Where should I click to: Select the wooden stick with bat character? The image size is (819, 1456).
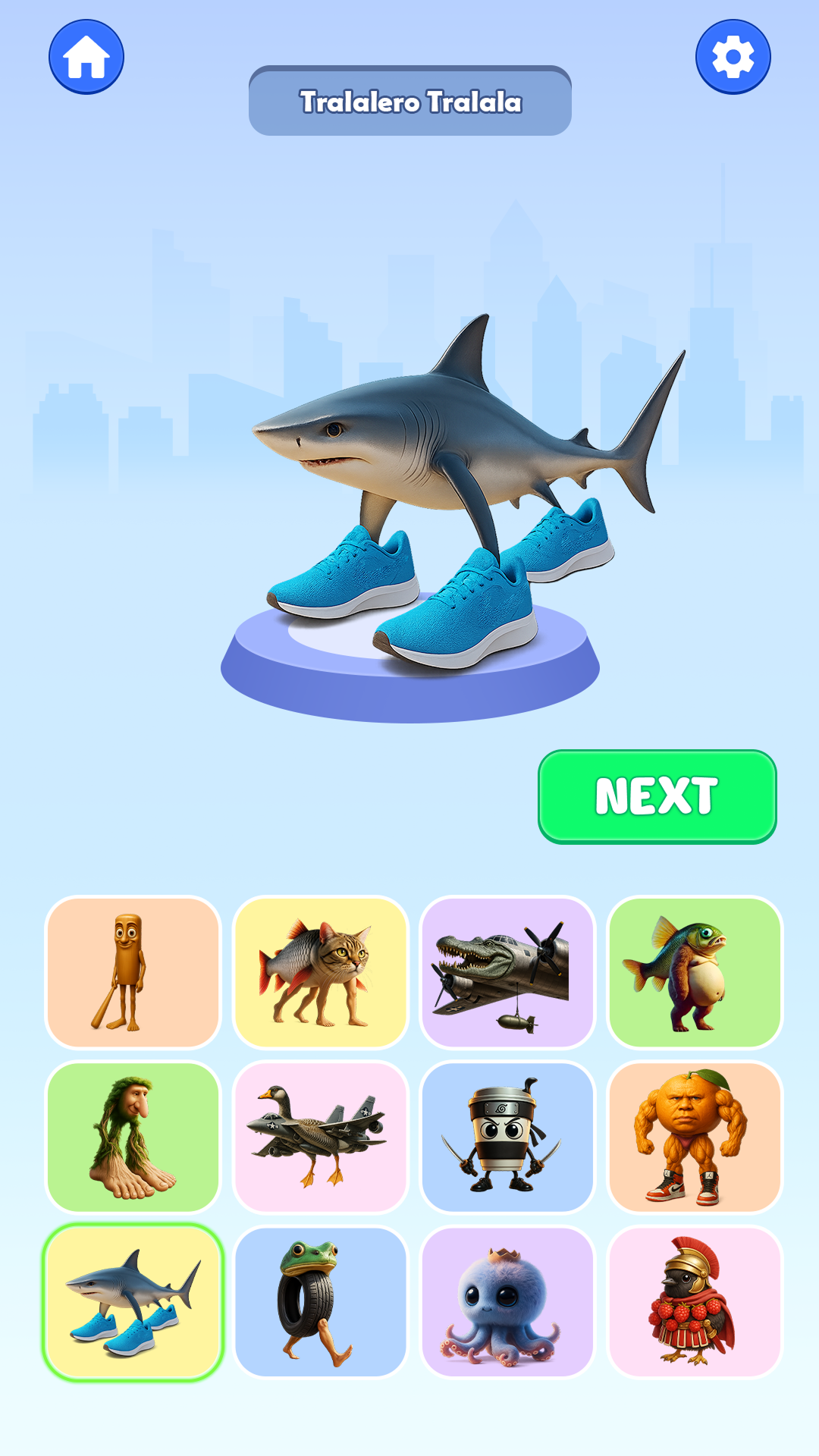tap(133, 973)
